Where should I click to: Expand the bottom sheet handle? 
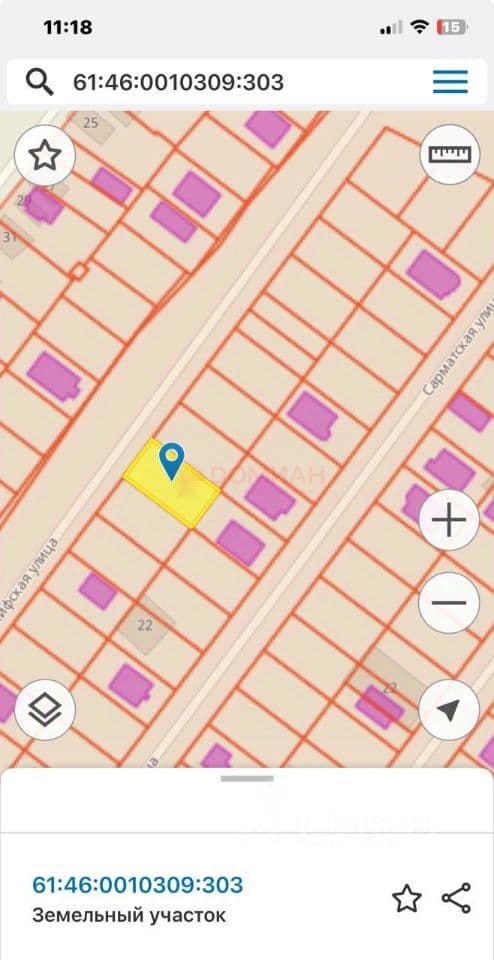pyautogui.click(x=247, y=779)
